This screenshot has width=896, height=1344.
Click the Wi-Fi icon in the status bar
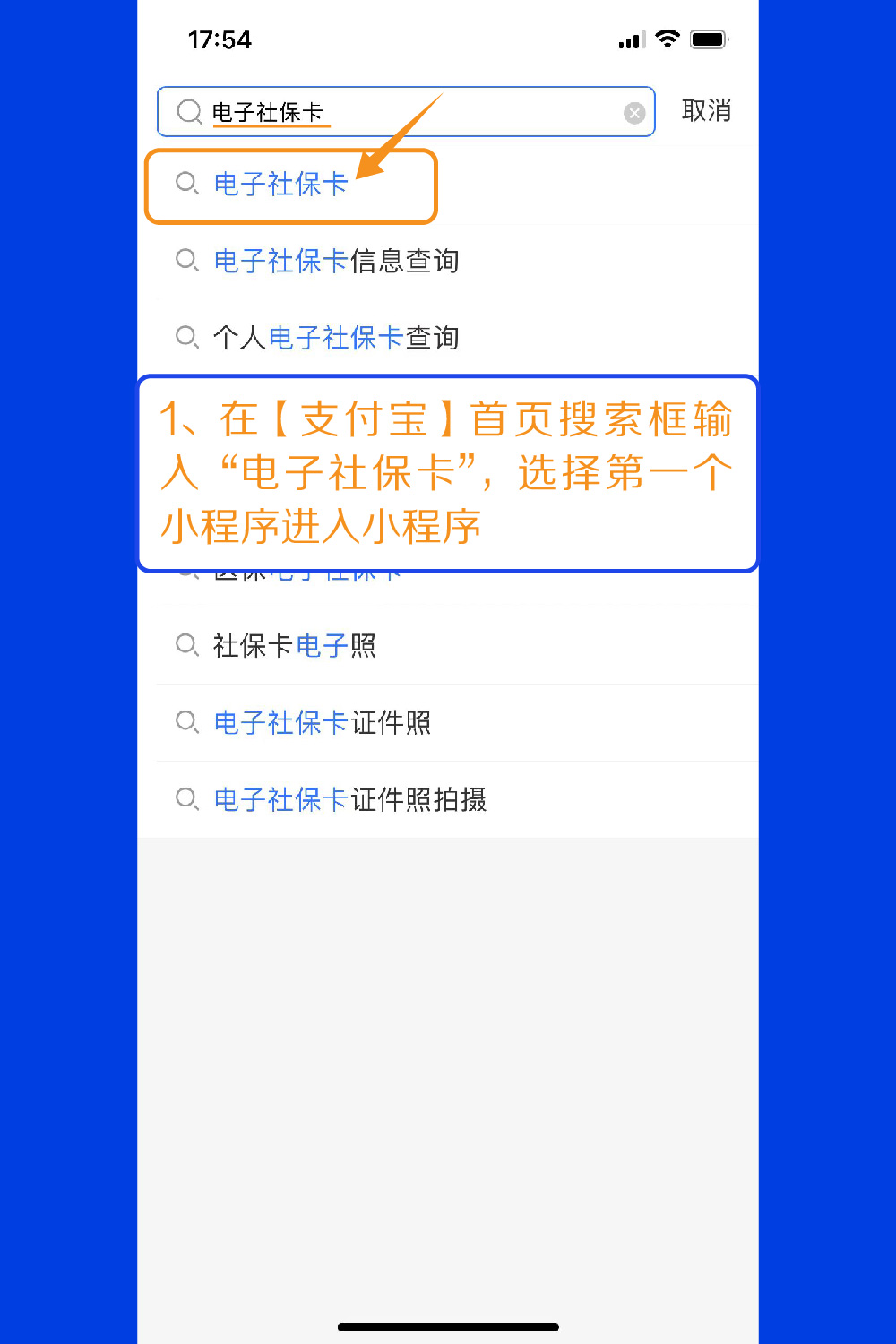point(668,39)
